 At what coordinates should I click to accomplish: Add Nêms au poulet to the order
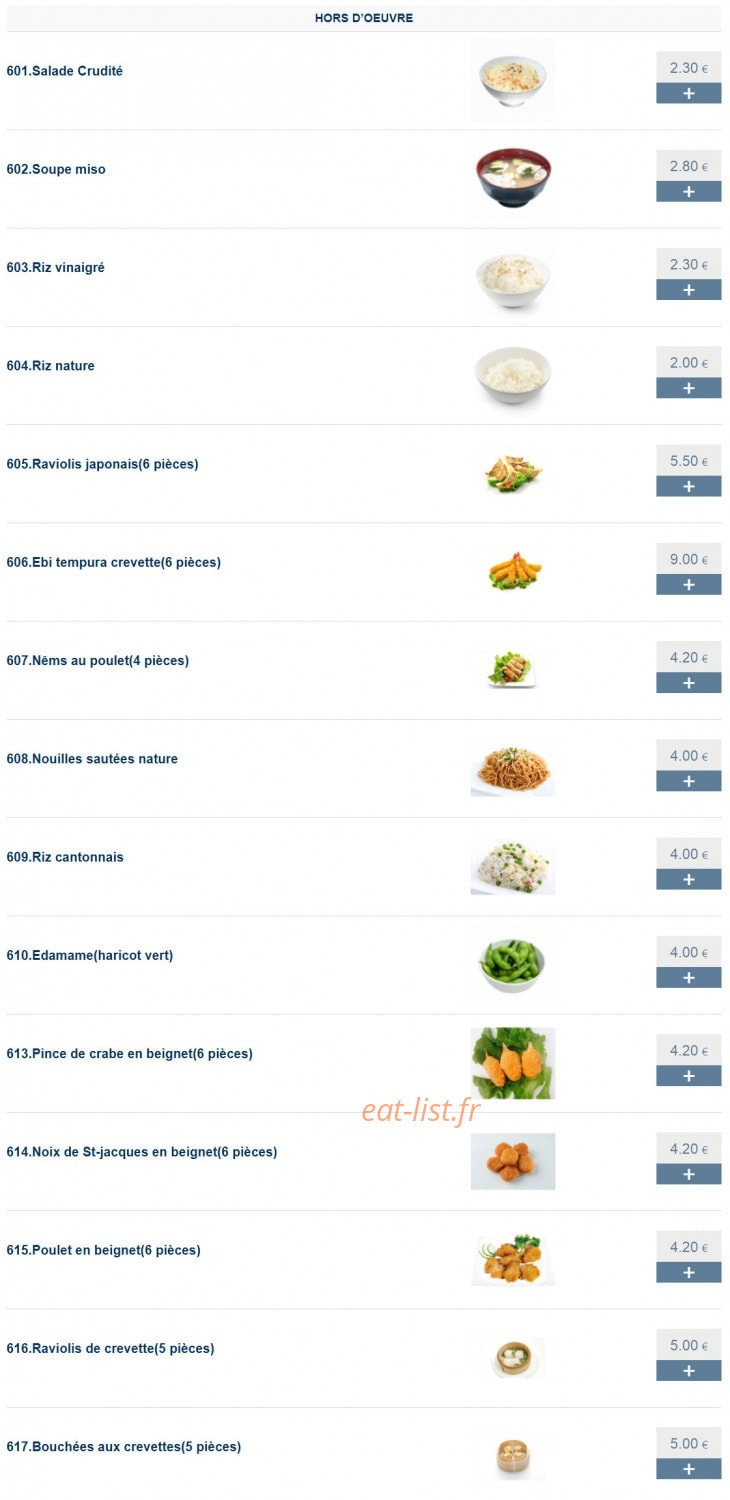point(688,683)
